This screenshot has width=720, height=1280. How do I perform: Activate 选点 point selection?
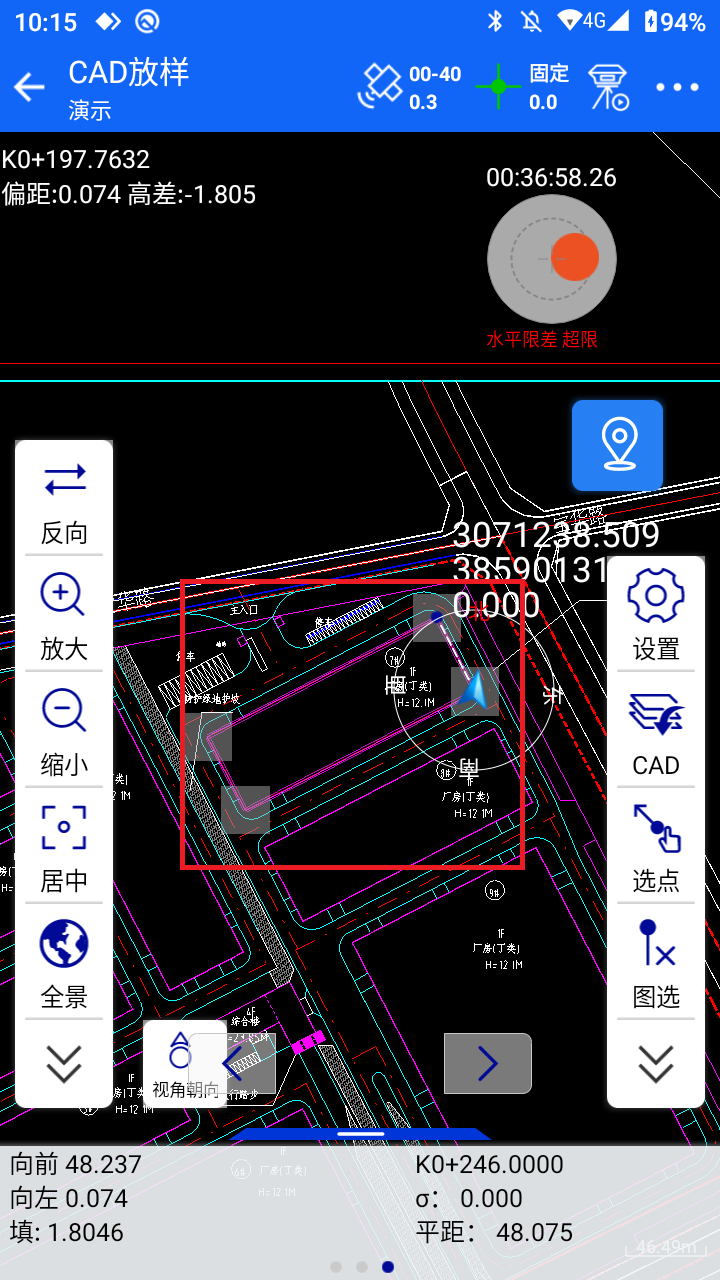click(x=656, y=847)
